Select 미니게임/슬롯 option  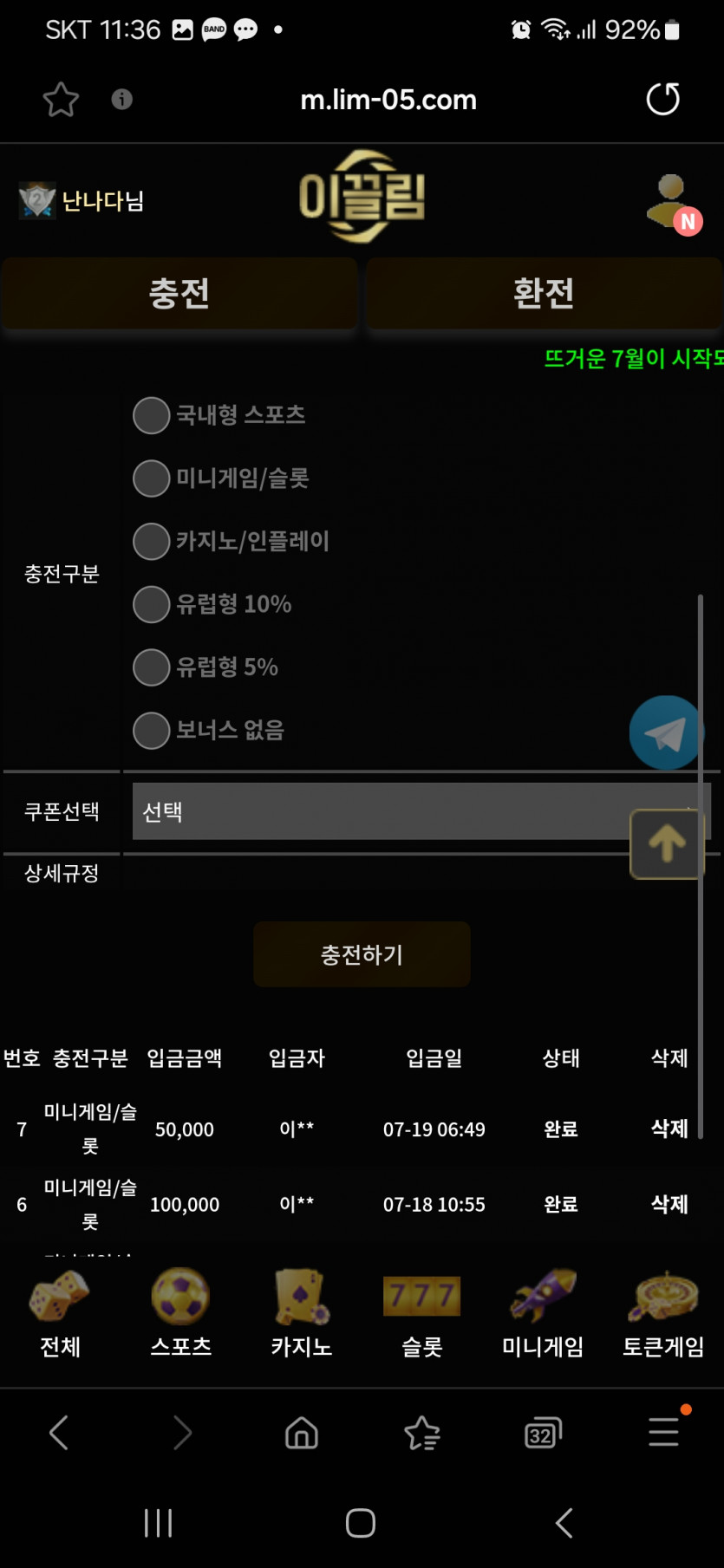tap(152, 478)
